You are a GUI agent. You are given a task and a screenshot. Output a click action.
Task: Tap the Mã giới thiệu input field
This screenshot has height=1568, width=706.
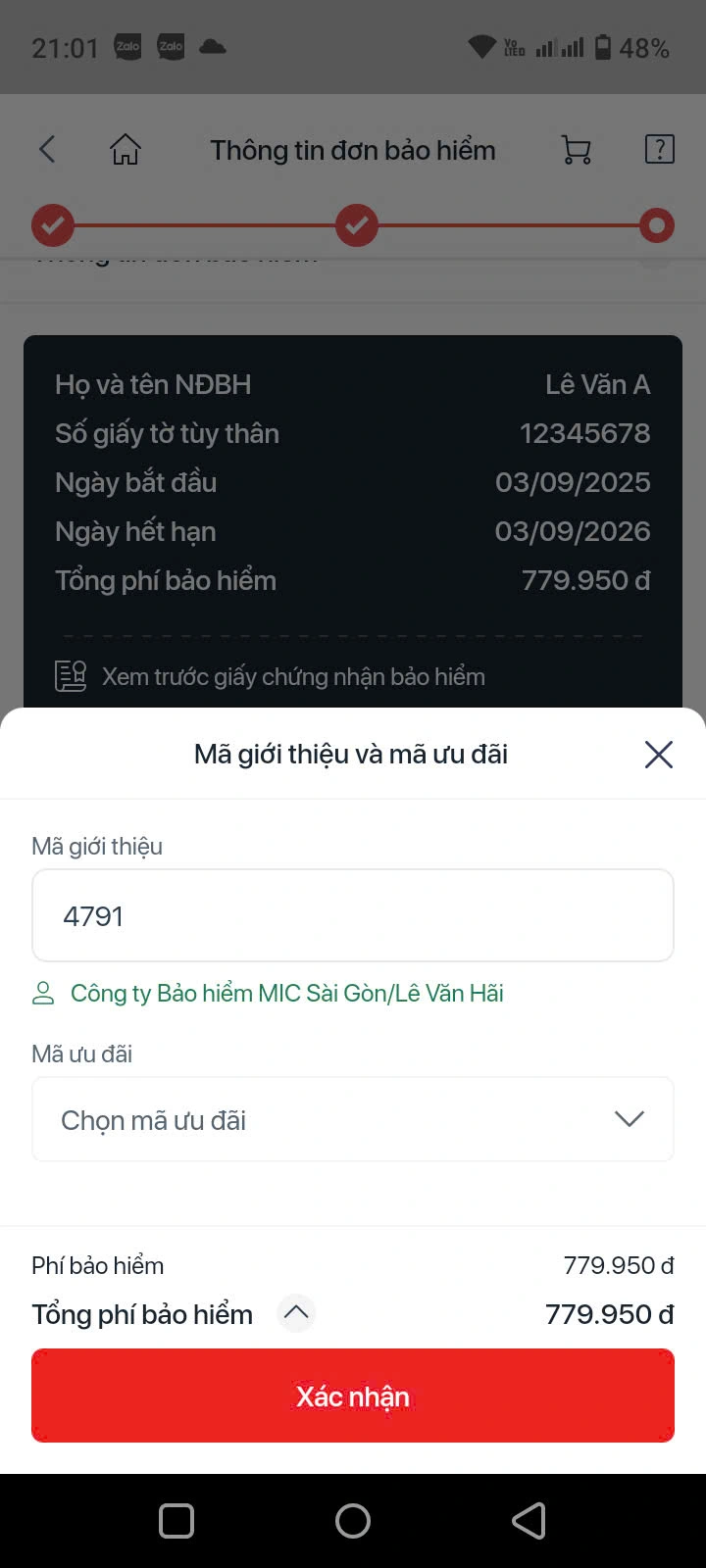353,915
